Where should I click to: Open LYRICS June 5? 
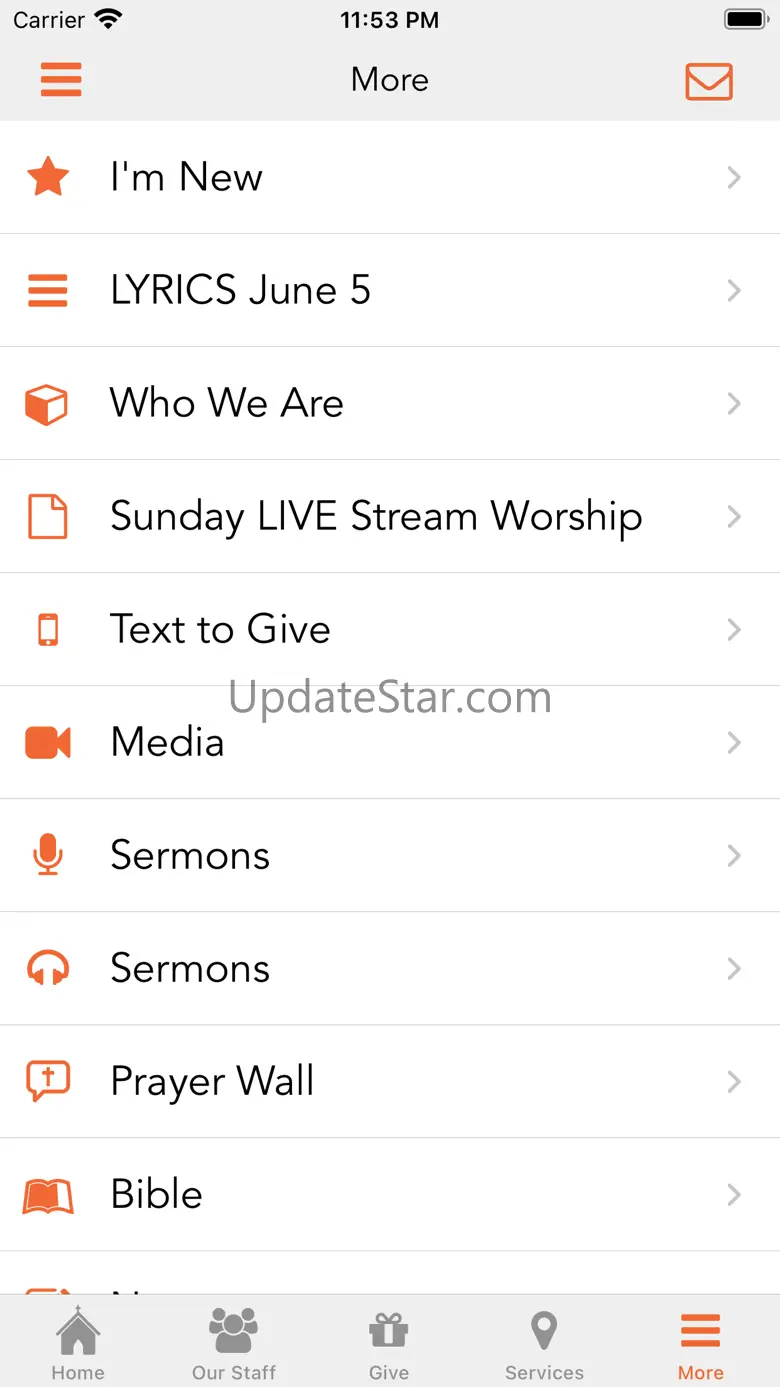[390, 291]
